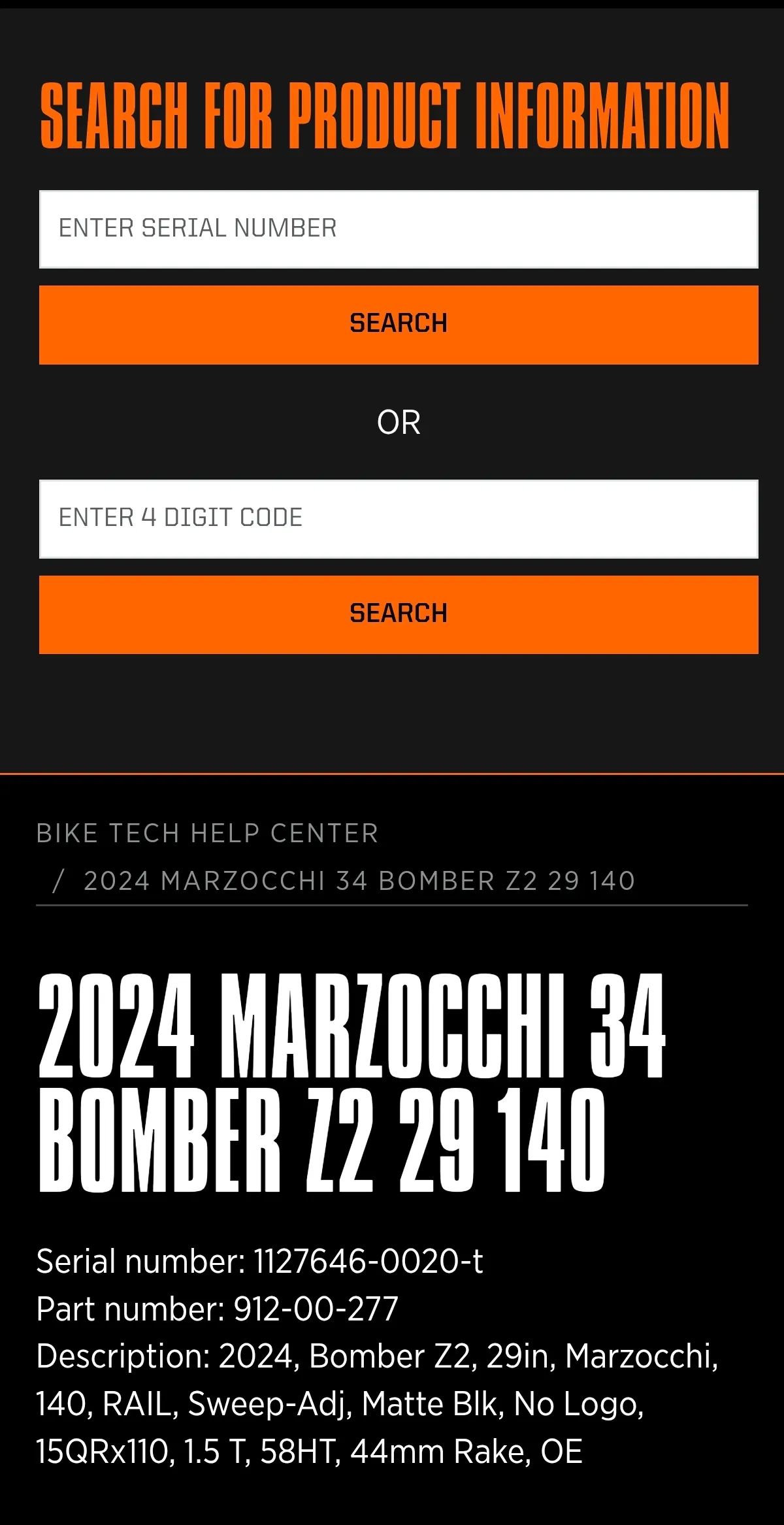Select the Enter 4 Digit Code field
This screenshot has height=1525, width=784.
click(399, 519)
